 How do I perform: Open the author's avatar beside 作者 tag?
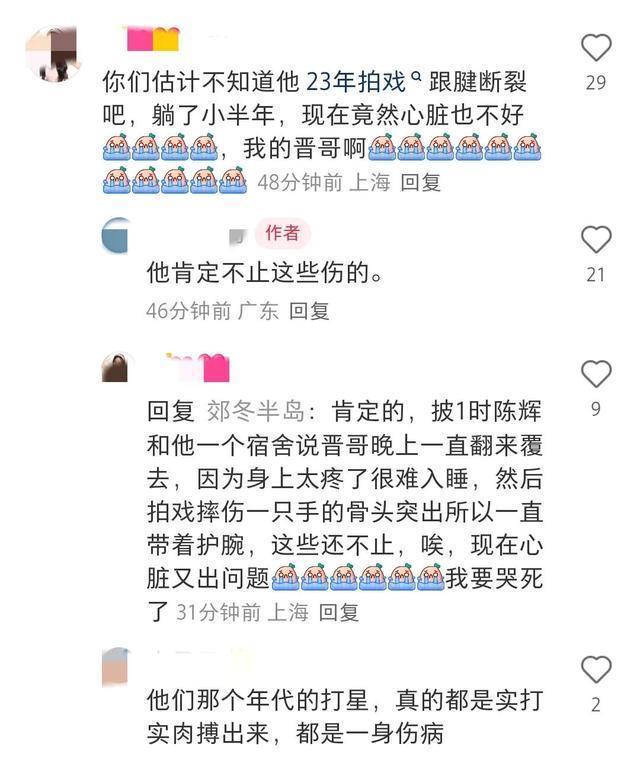115,235
